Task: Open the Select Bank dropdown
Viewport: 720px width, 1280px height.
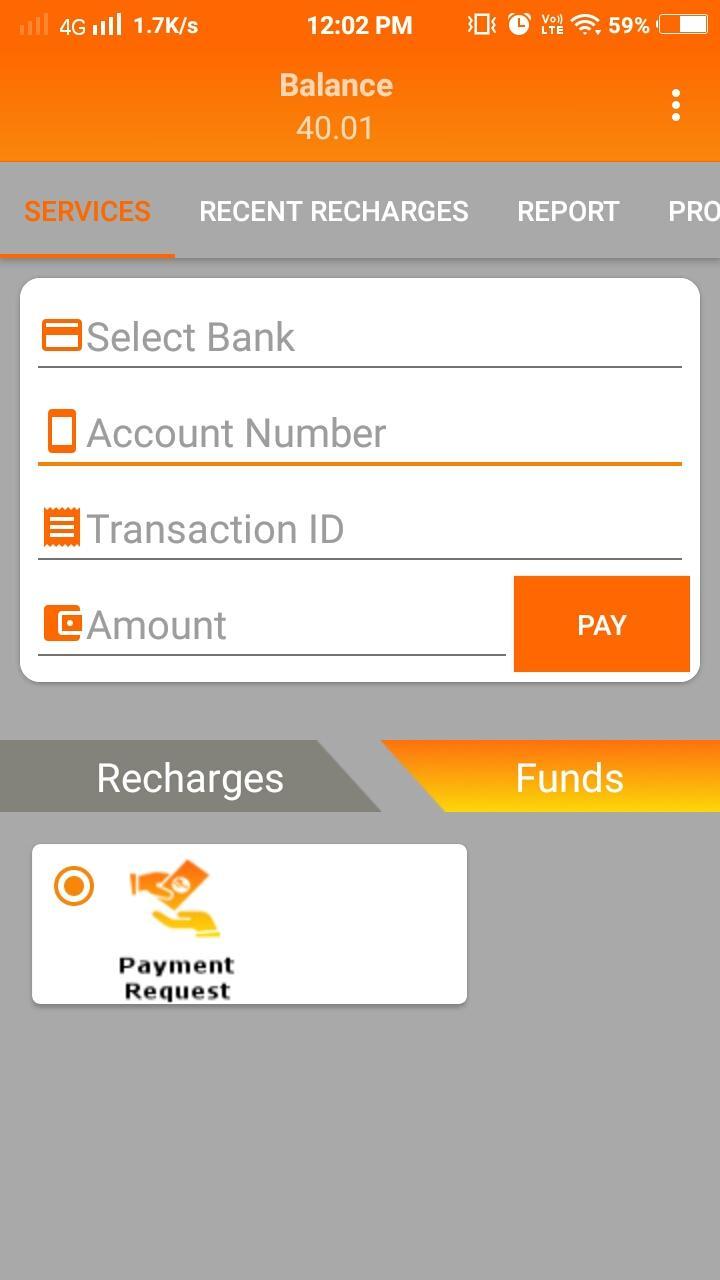Action: point(360,337)
